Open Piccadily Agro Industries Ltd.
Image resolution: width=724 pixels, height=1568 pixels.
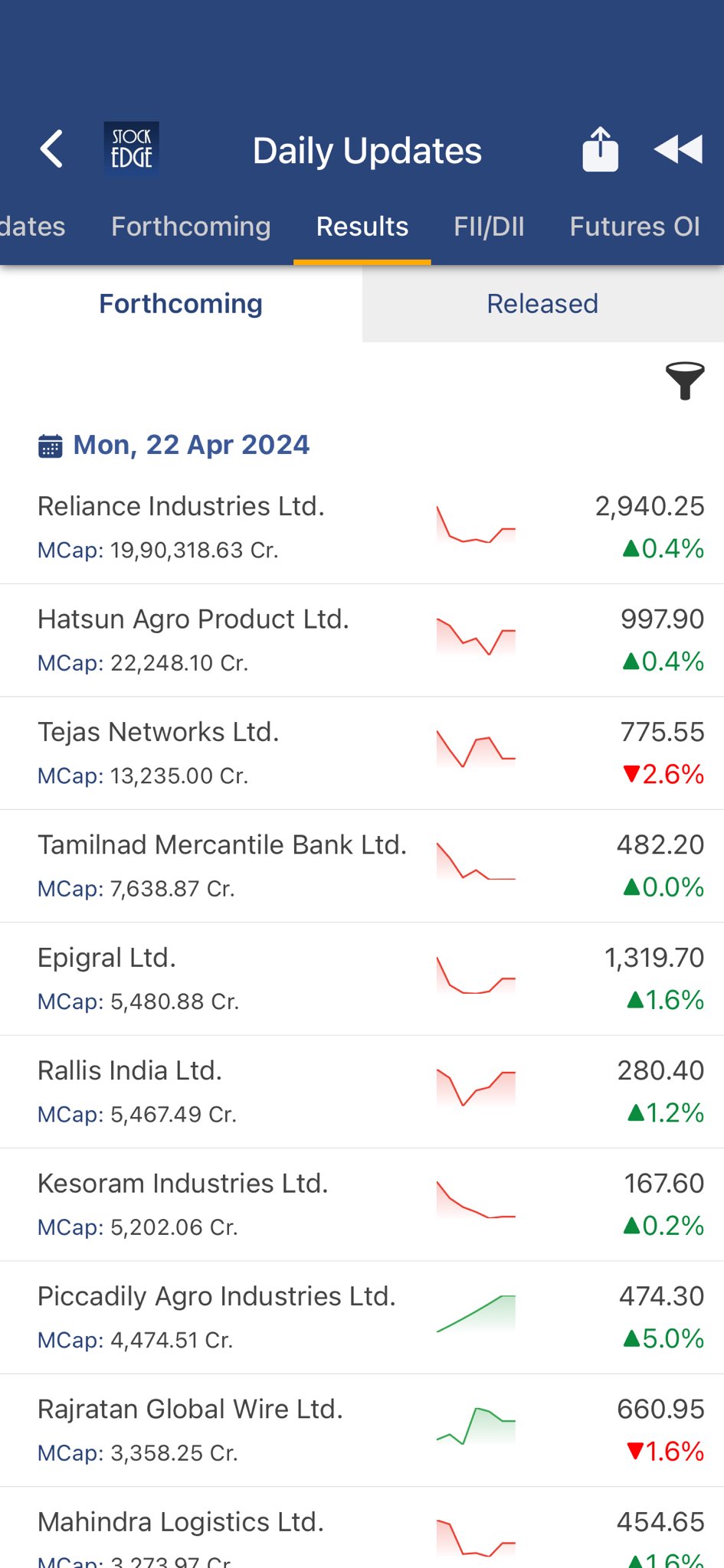coord(362,1318)
